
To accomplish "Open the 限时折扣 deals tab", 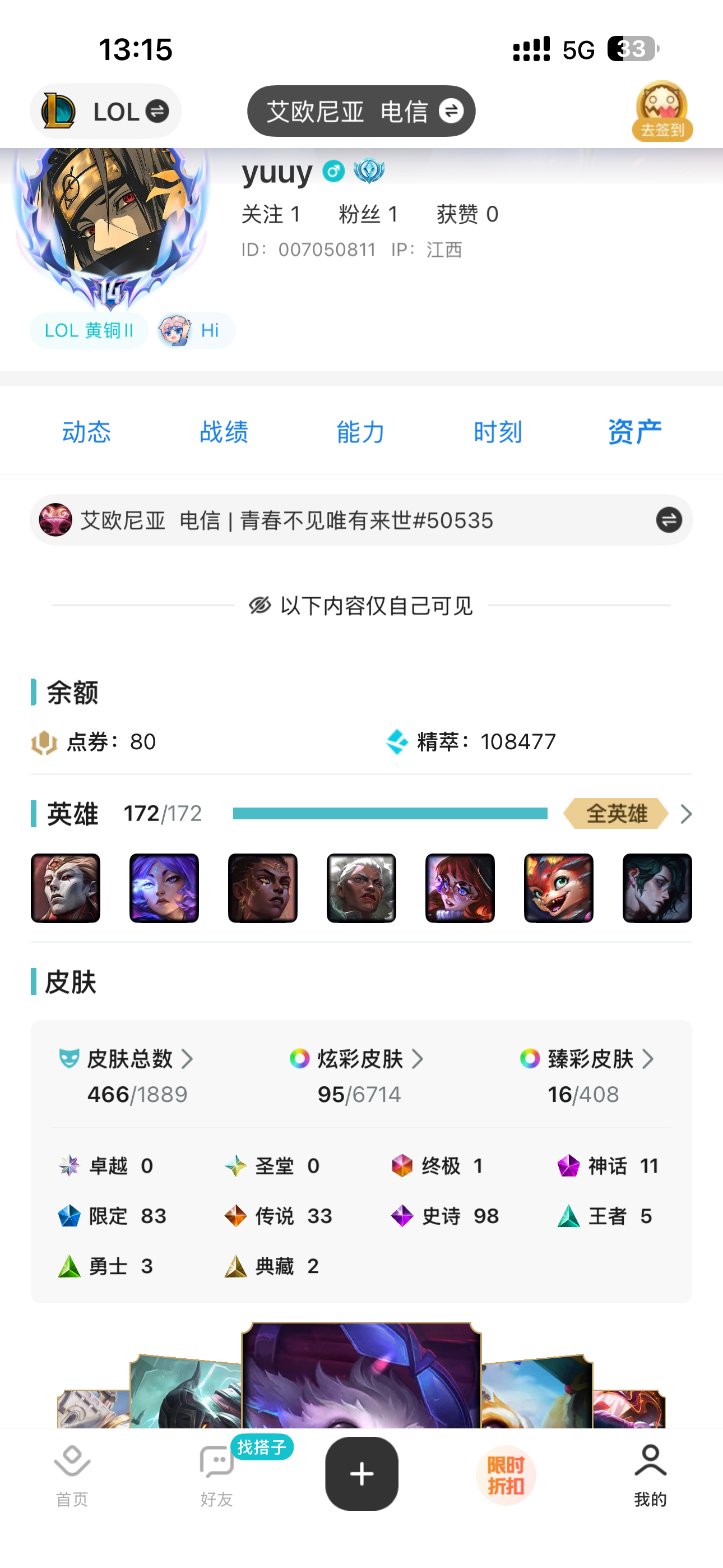I will (x=506, y=1474).
